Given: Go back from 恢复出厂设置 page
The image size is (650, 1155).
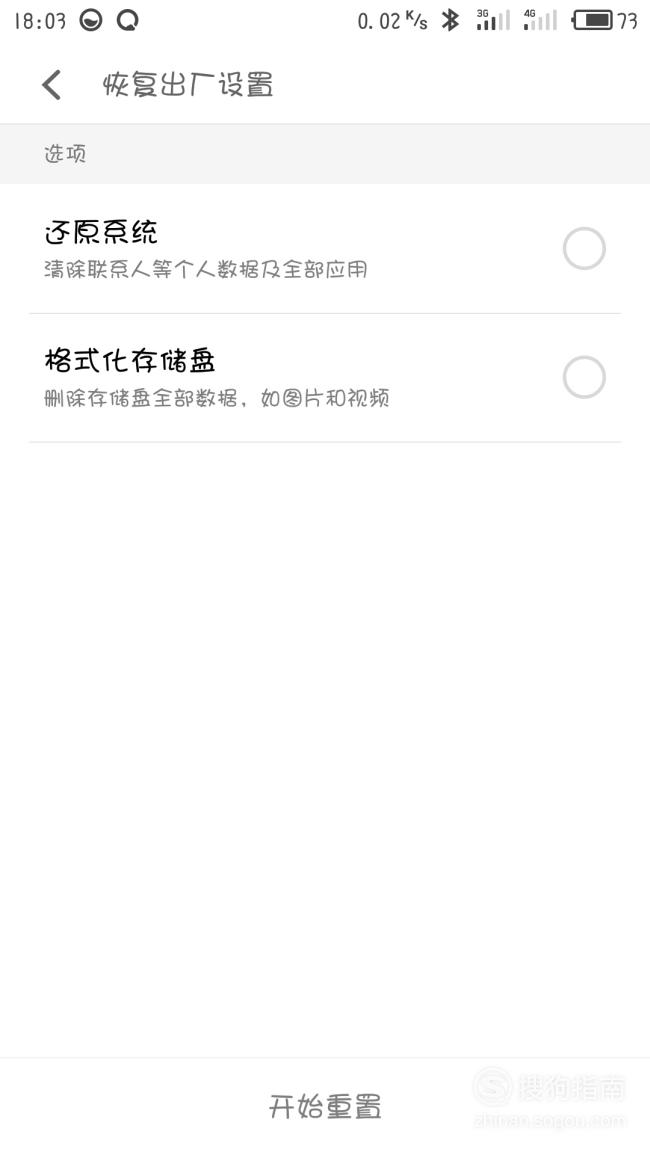Looking at the screenshot, I should (x=52, y=85).
